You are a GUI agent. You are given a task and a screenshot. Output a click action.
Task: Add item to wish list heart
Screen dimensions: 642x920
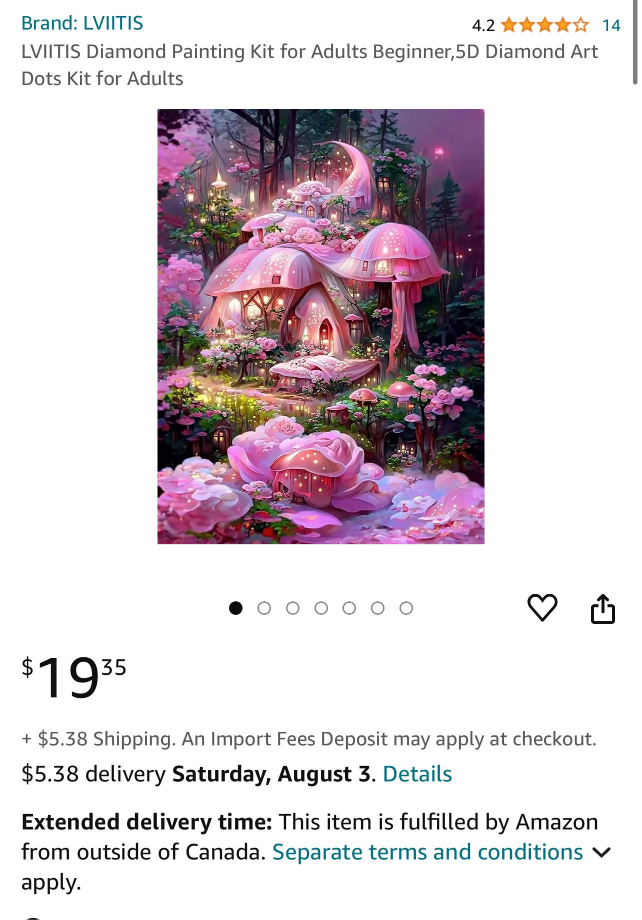click(x=542, y=607)
